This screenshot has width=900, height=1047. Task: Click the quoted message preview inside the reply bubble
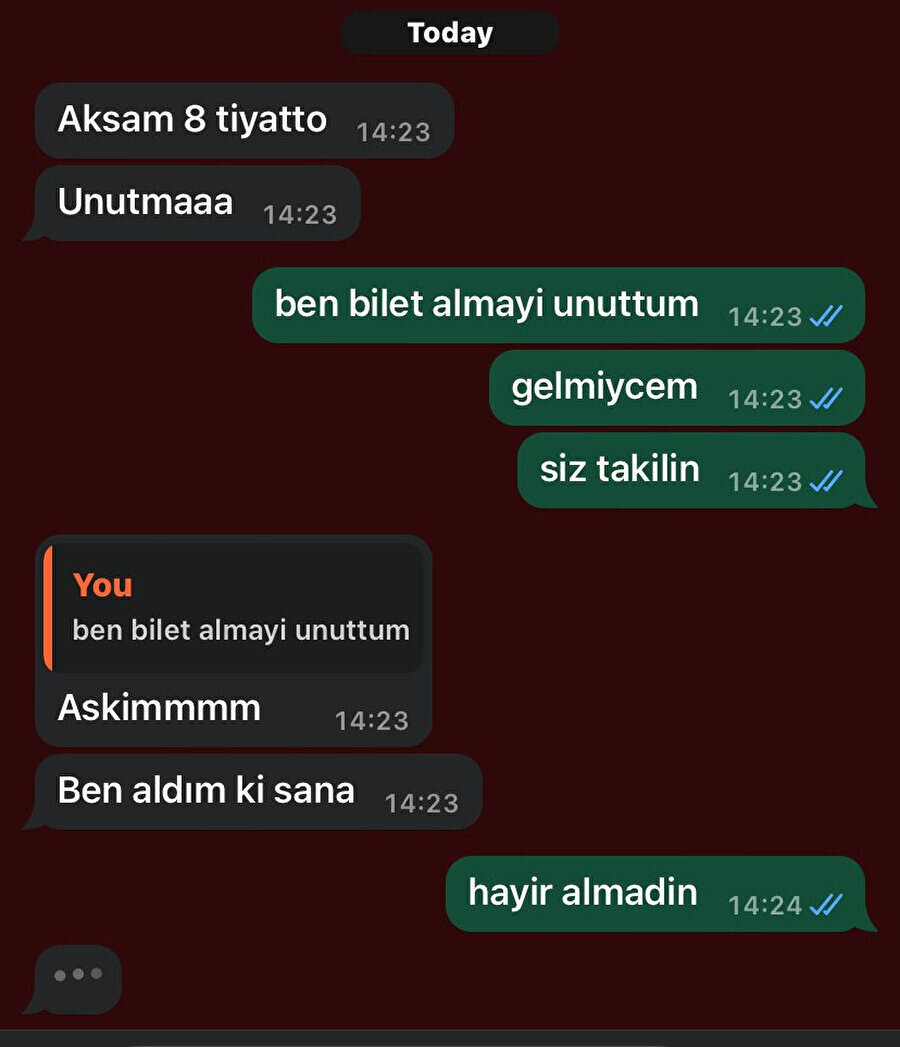click(240, 630)
